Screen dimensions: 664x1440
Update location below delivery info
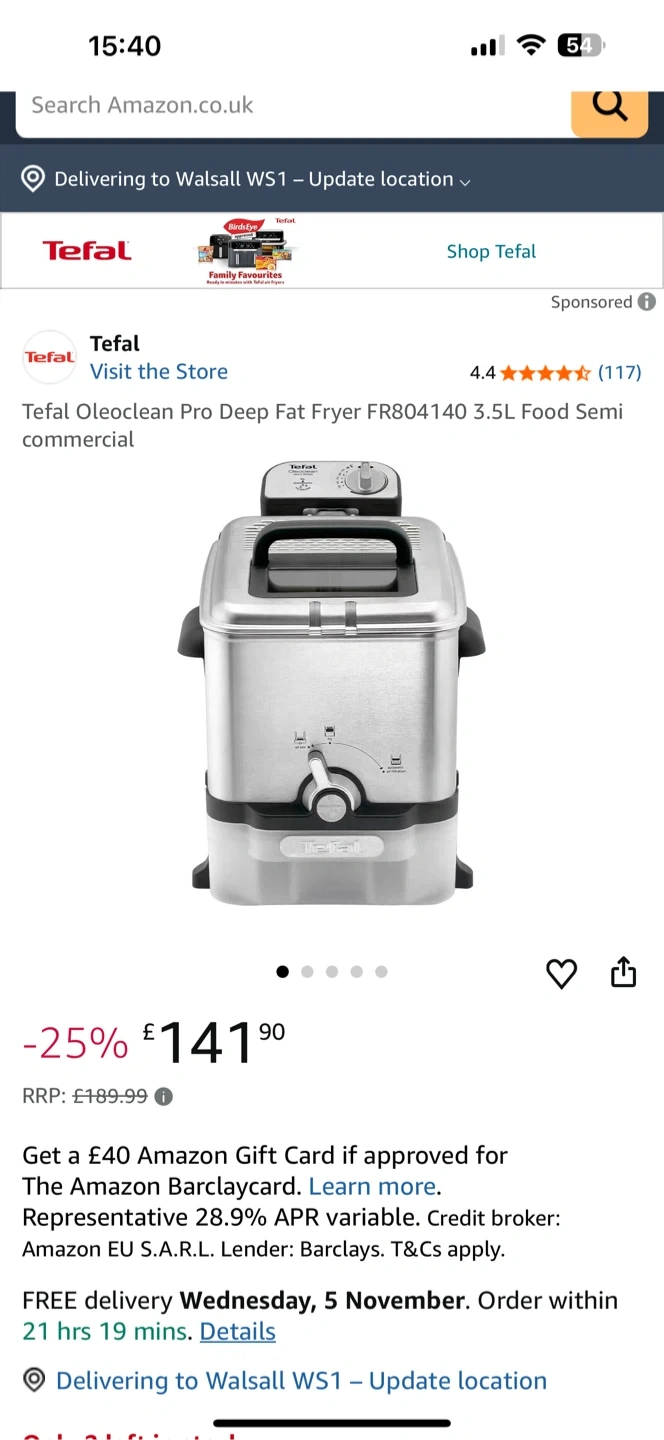pyautogui.click(x=300, y=1381)
